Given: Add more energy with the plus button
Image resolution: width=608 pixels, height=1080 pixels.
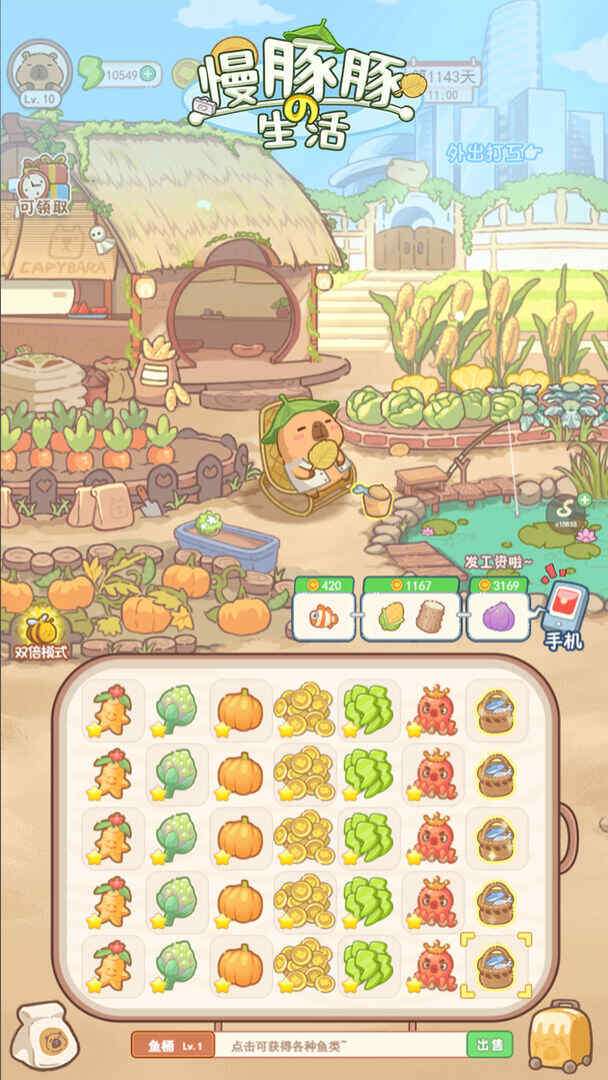Looking at the screenshot, I should [x=148, y=73].
